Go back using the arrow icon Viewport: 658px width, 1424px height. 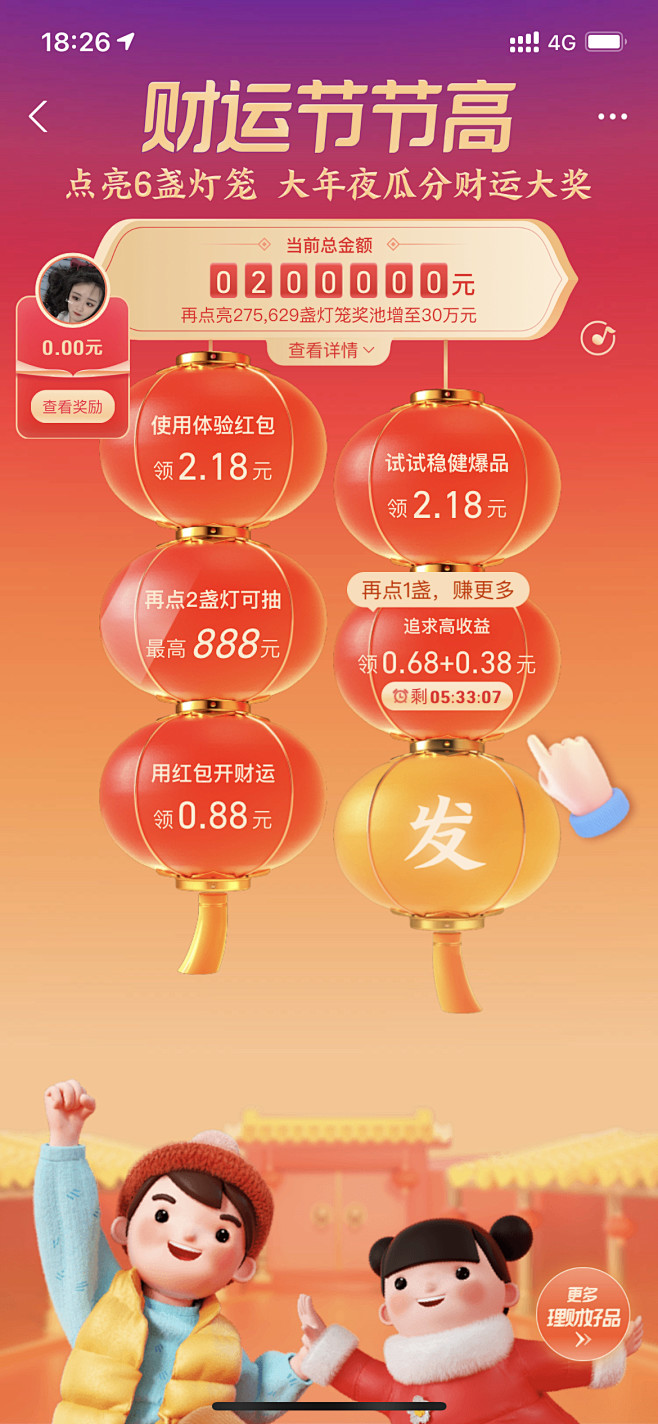tap(38, 117)
